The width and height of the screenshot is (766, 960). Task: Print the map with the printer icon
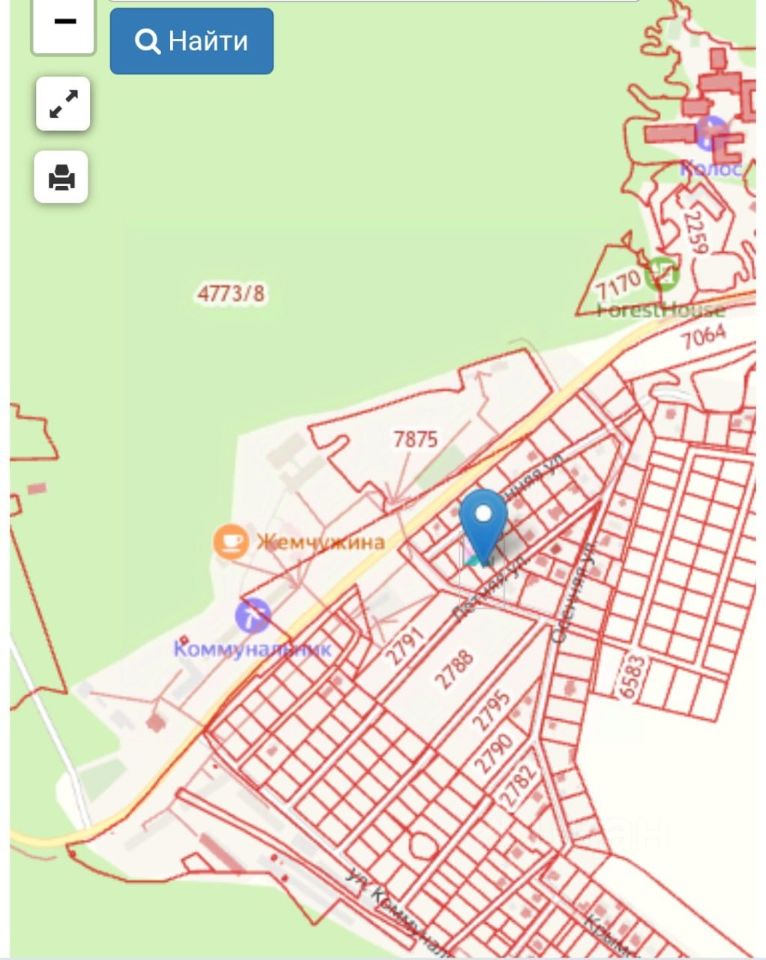pos(62,178)
